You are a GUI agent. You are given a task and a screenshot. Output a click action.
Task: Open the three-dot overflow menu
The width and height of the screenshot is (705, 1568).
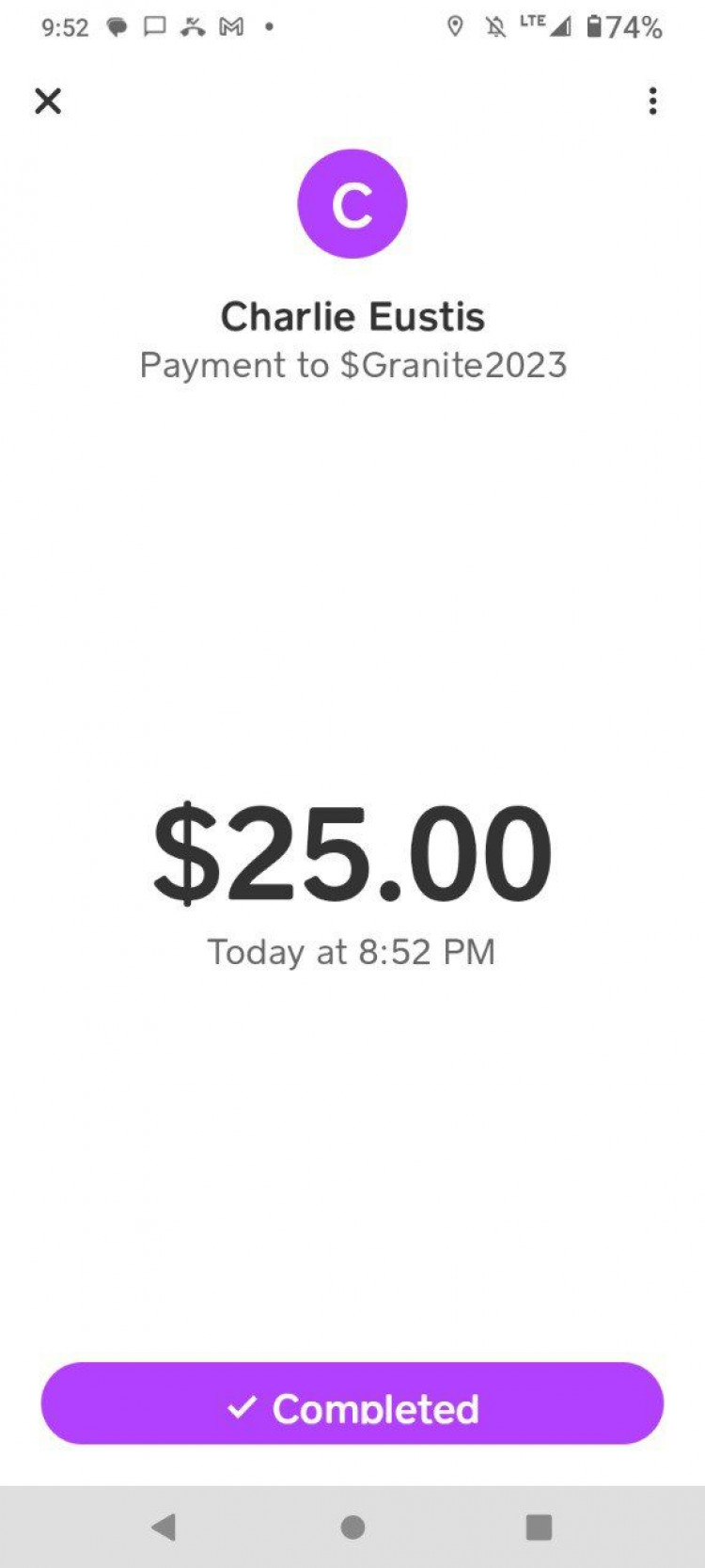point(652,101)
